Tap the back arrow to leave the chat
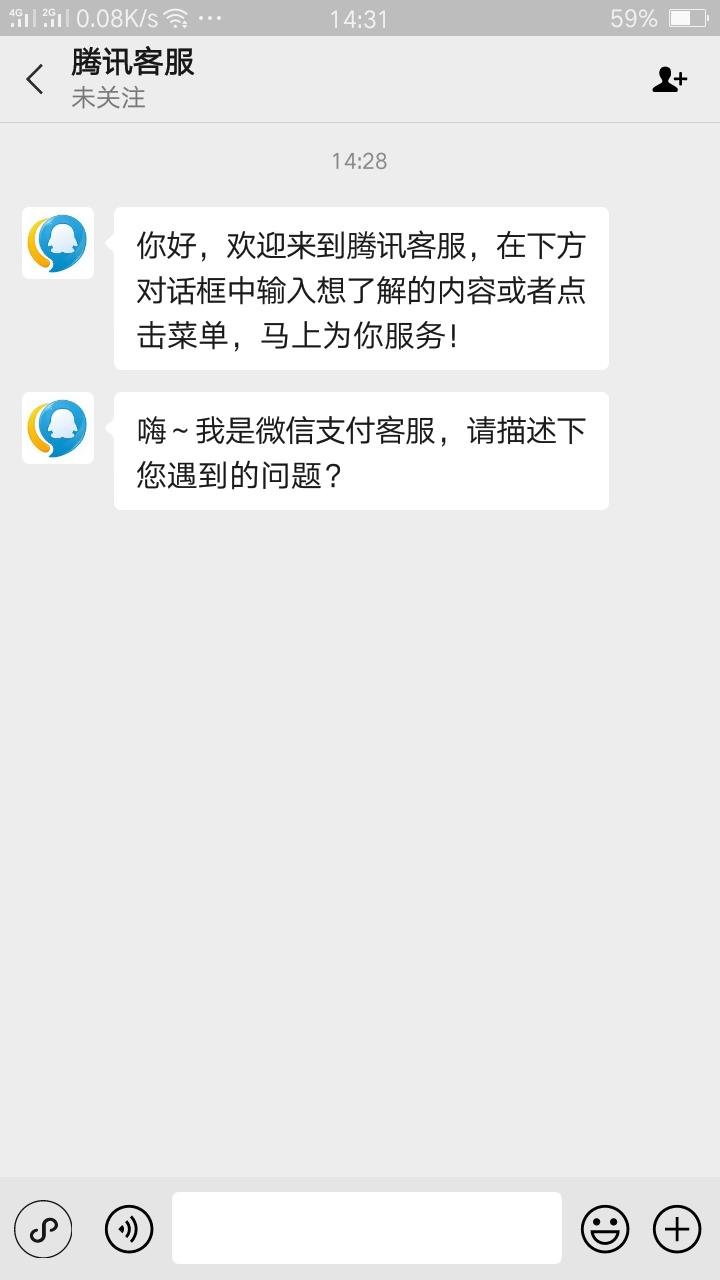The height and width of the screenshot is (1280, 720). (34, 78)
